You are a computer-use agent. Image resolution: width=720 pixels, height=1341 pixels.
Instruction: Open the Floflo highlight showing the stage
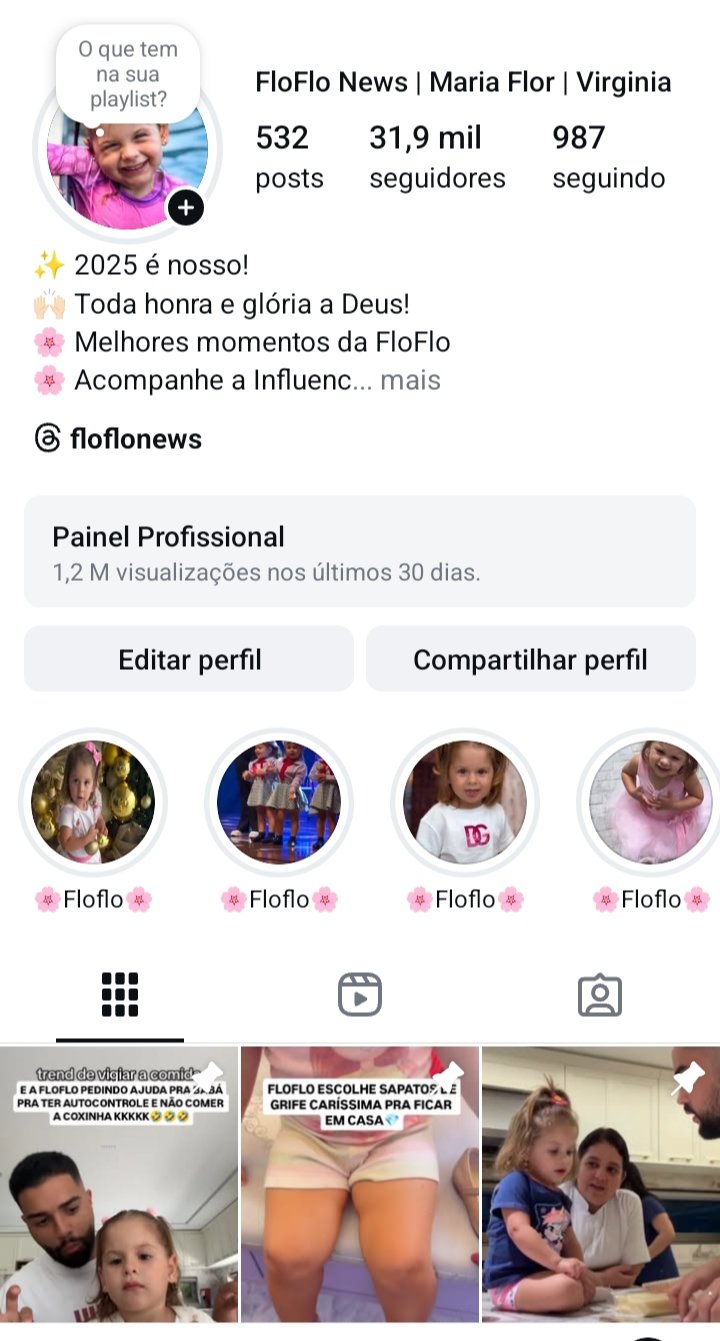(279, 802)
